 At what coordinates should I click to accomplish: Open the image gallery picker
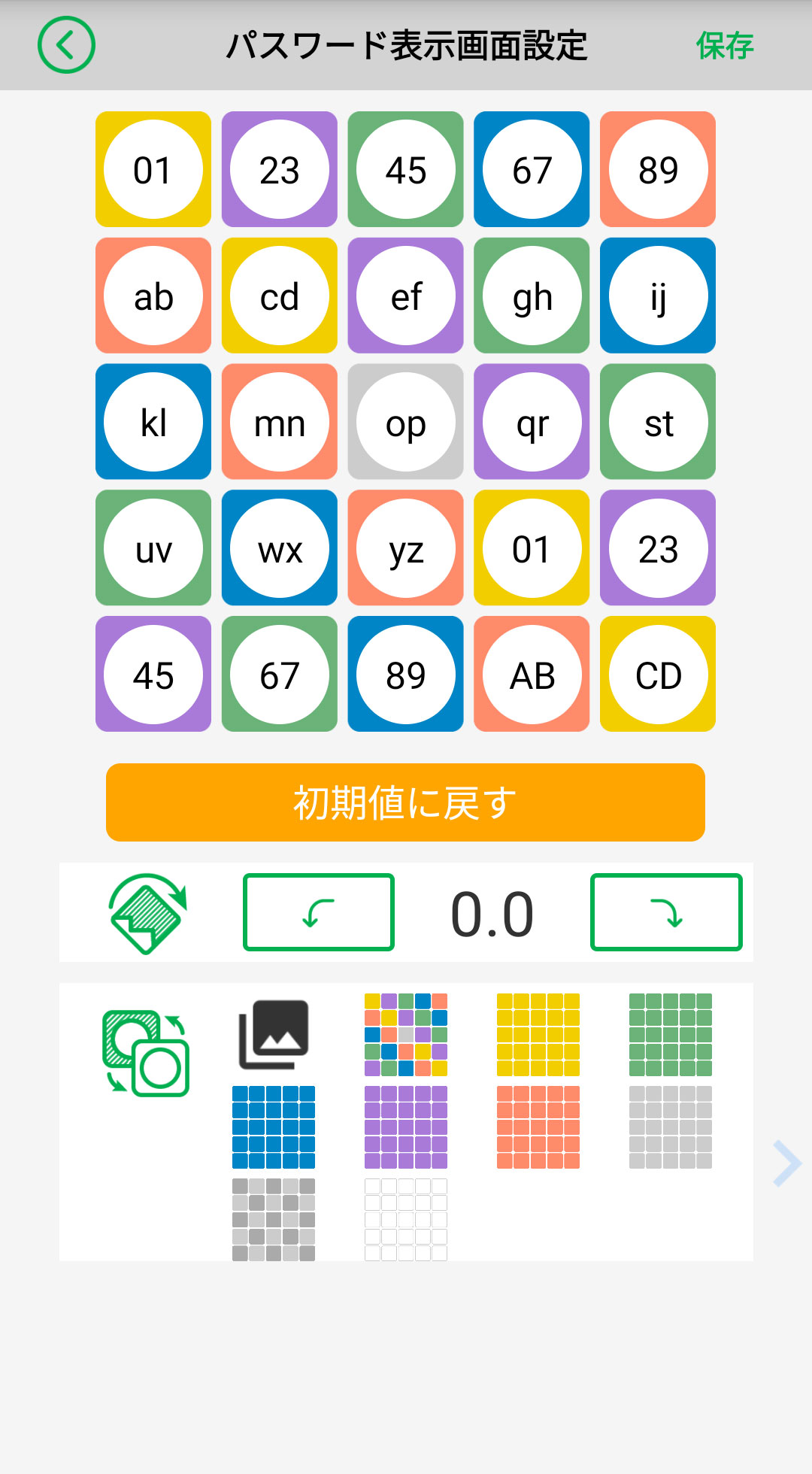coord(274,1035)
